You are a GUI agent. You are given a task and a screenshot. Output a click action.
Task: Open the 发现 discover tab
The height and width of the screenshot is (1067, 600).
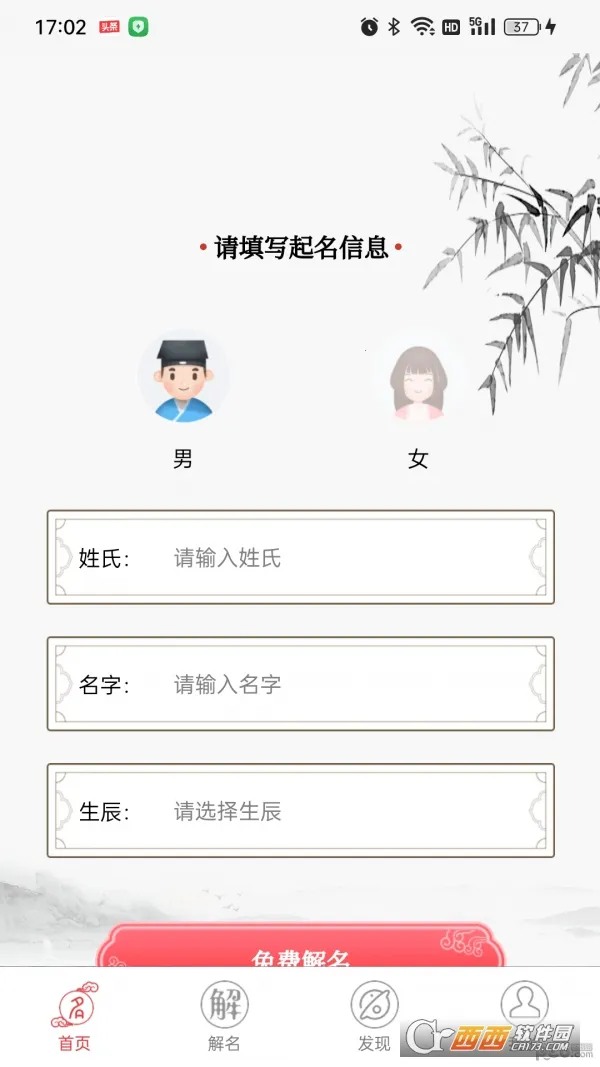[374, 1017]
